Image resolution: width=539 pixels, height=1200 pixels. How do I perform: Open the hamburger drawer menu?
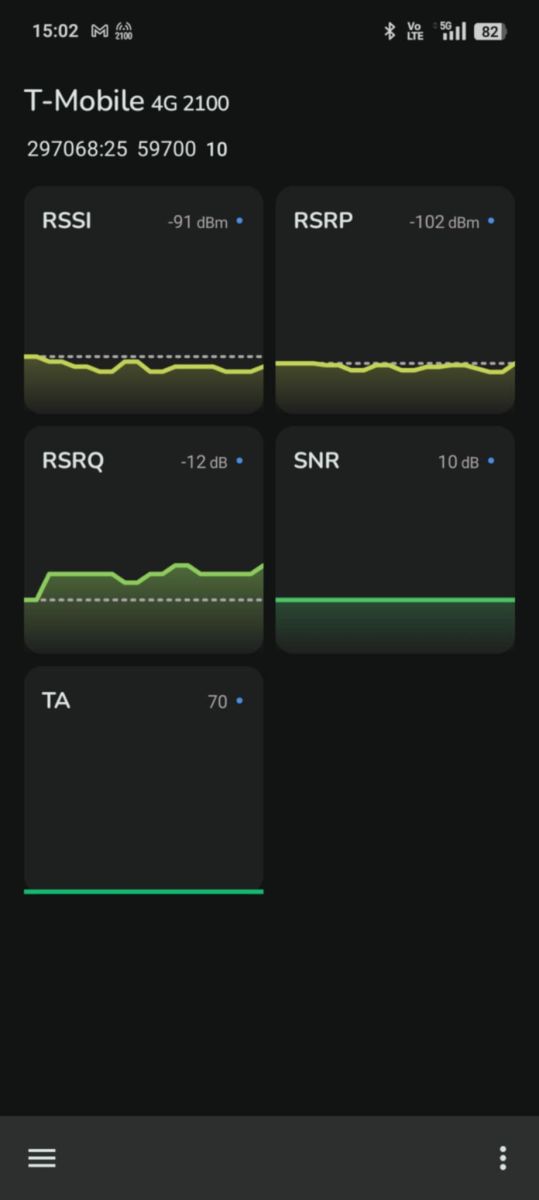pos(41,1158)
